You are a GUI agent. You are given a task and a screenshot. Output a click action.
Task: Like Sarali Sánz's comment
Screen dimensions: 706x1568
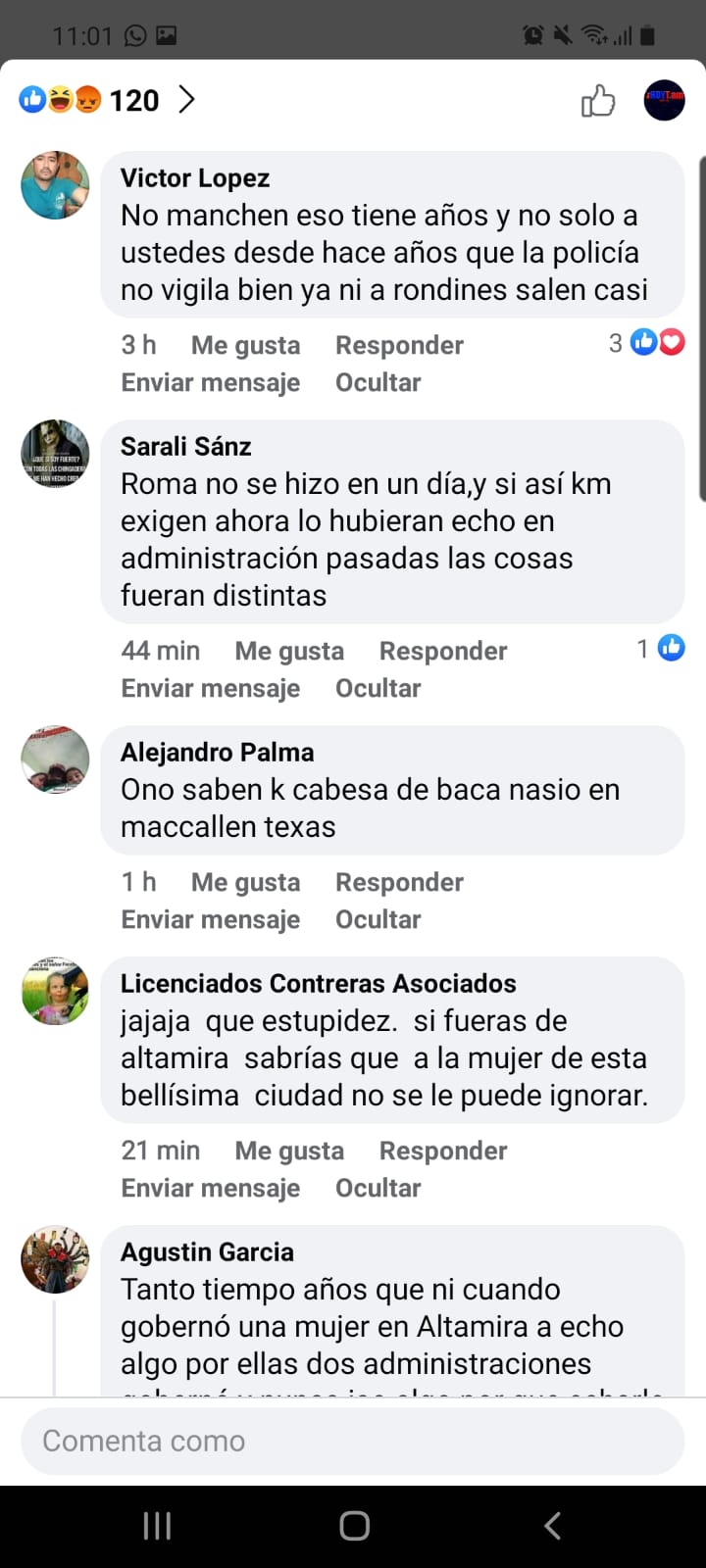point(289,651)
